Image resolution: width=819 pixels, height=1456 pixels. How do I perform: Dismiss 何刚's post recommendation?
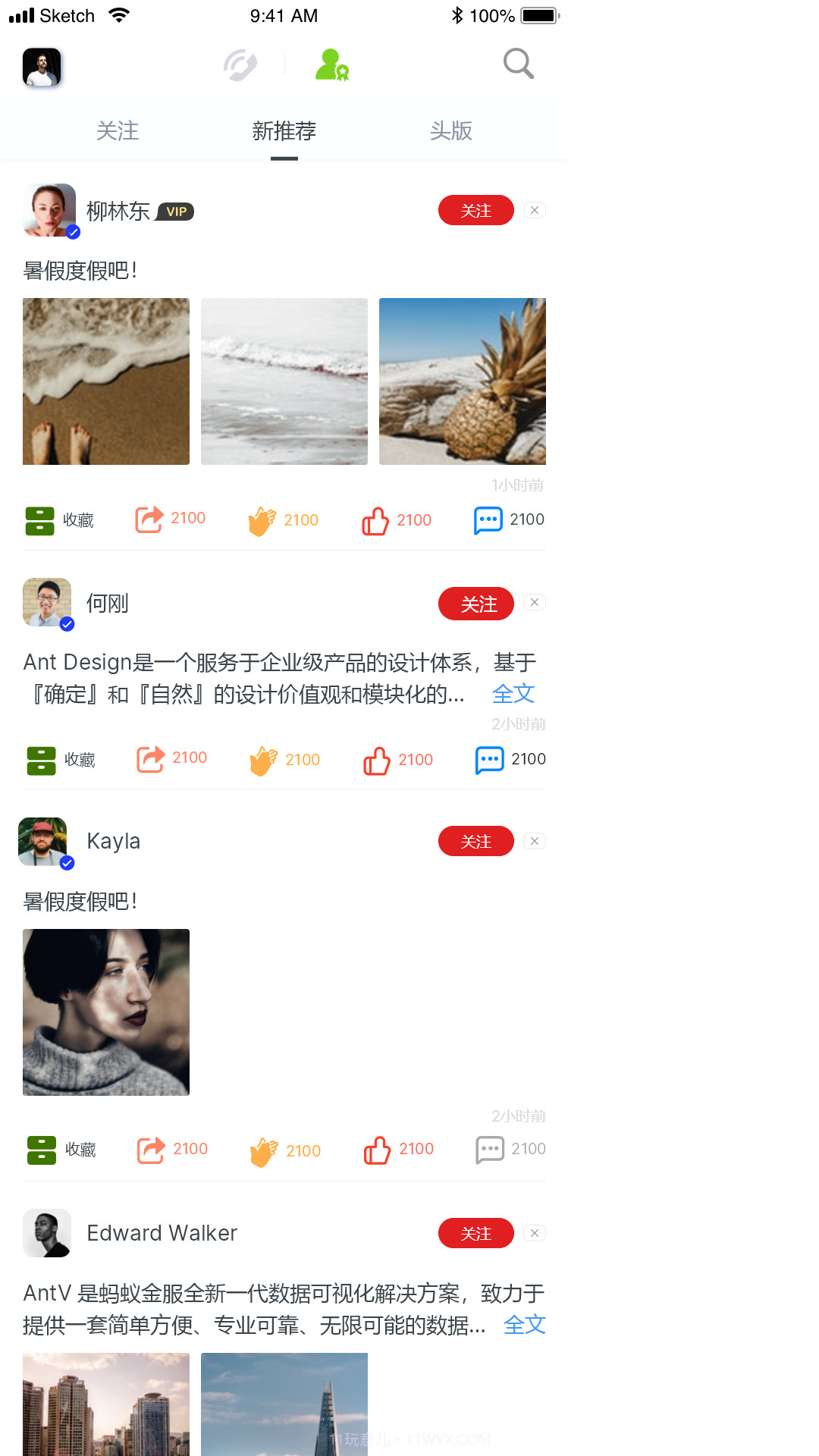coord(534,602)
